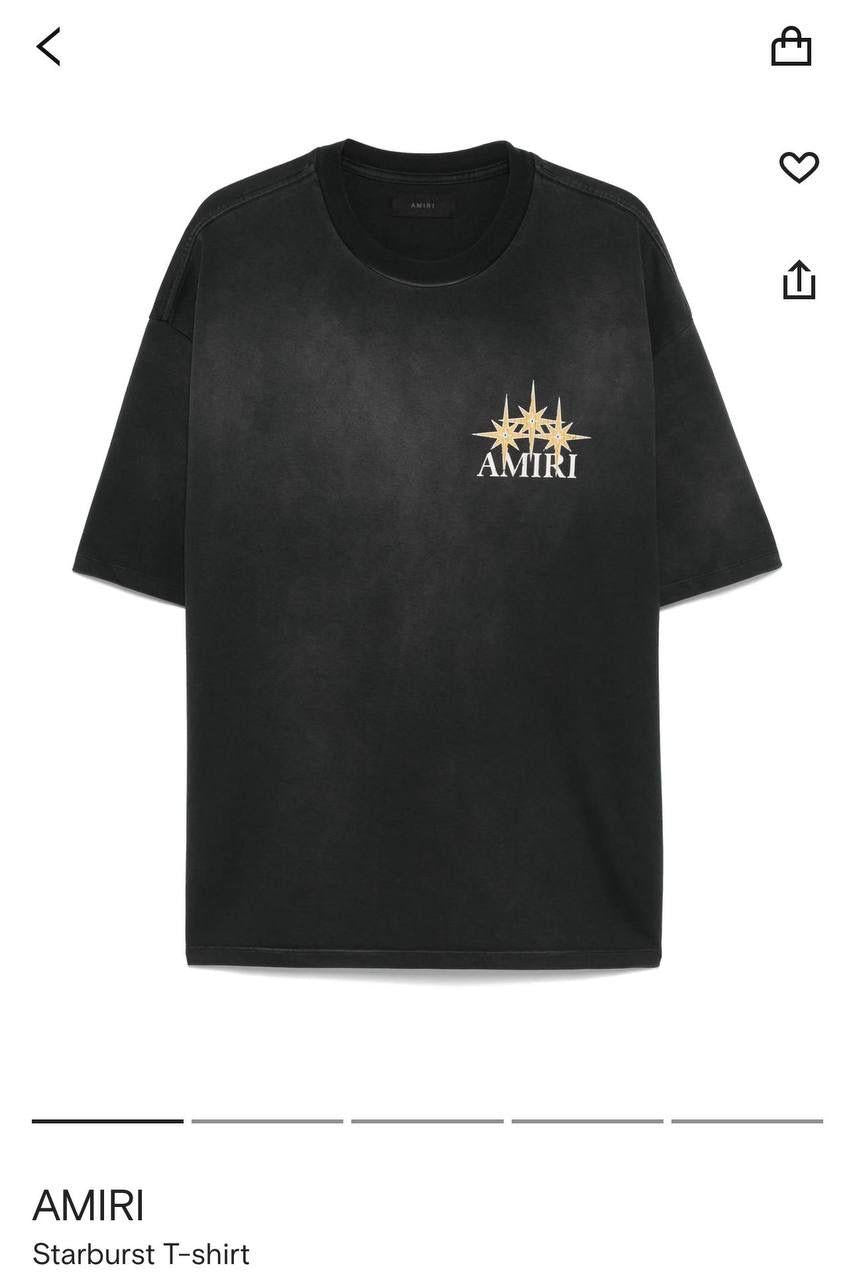
Task: Share this AMIRI product
Action: pyautogui.click(x=798, y=279)
